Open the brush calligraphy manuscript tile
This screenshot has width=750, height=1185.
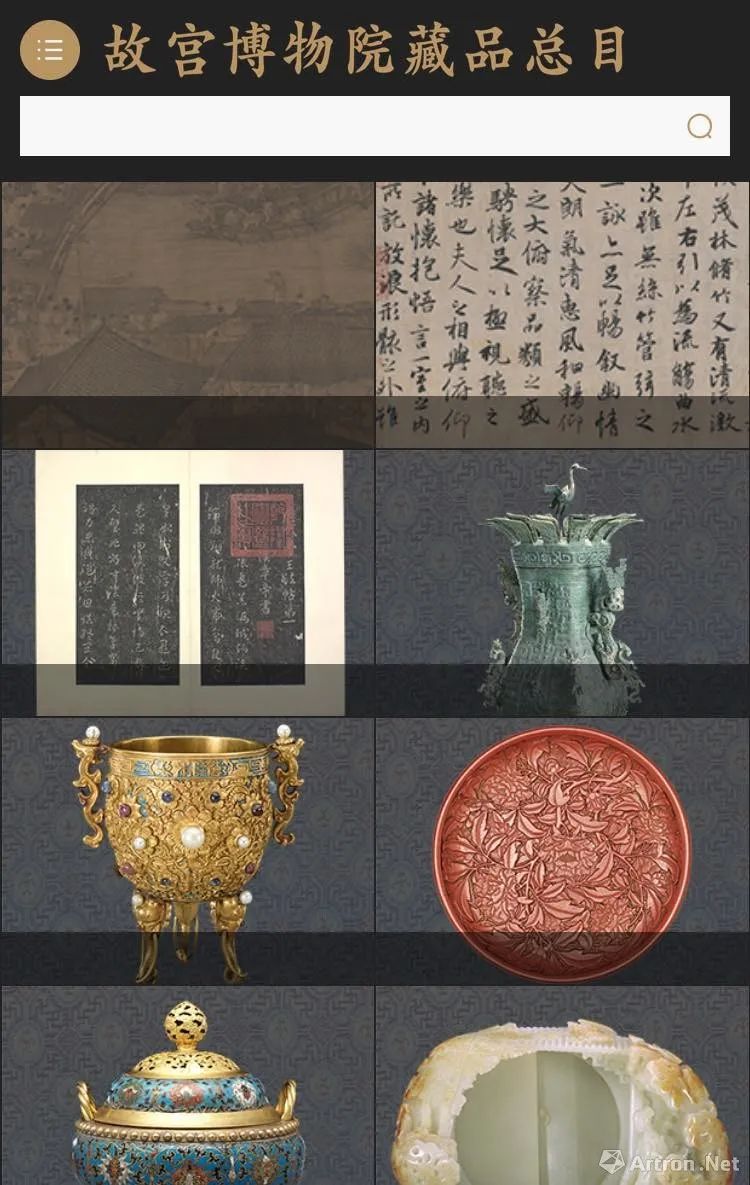(562, 314)
